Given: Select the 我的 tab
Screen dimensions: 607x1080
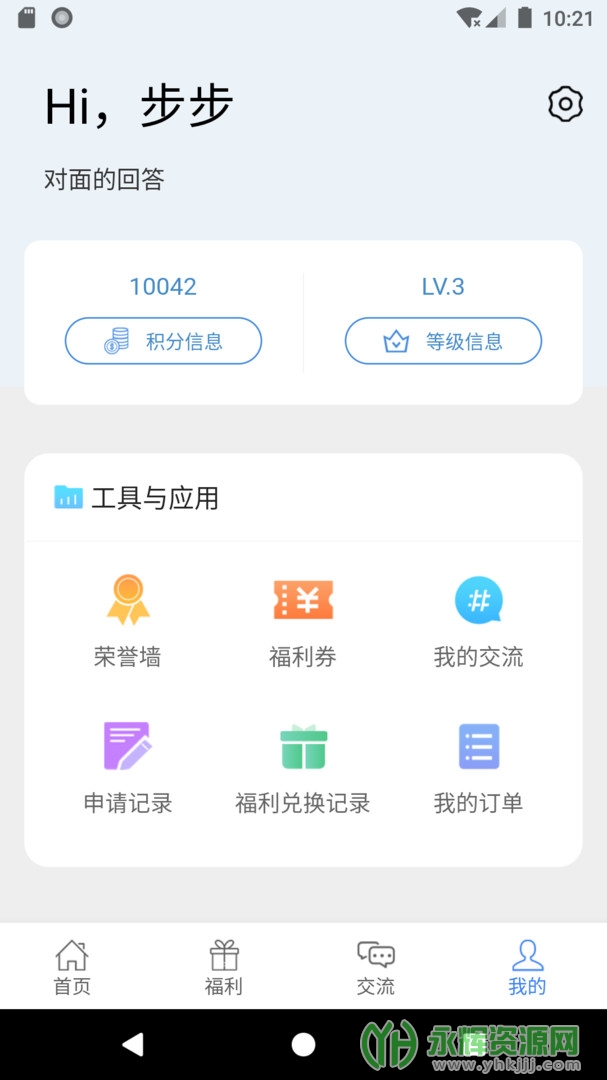Looking at the screenshot, I should pyautogui.click(x=528, y=967).
